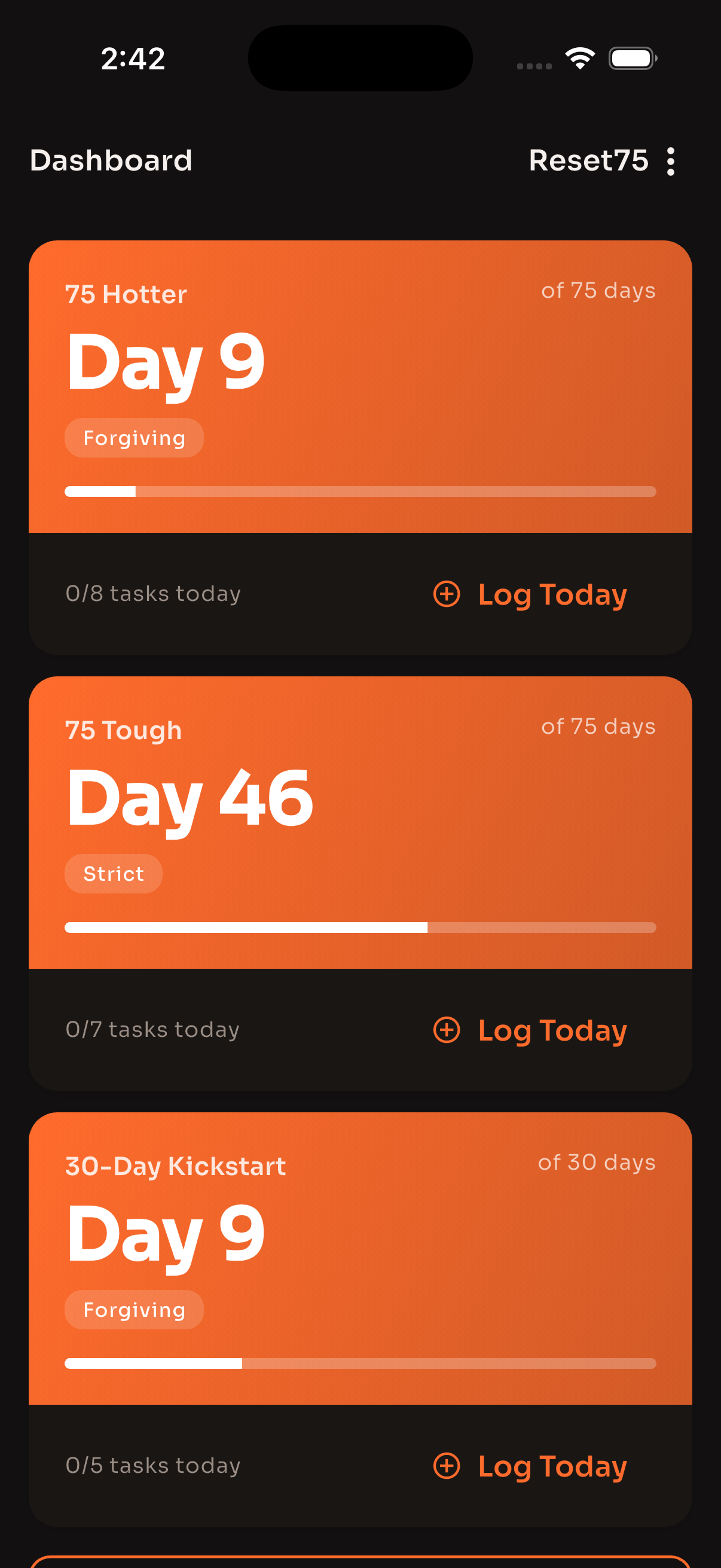The image size is (721, 1568).
Task: Toggle the Forgiving badge on 75 Hotter
Action: (x=134, y=438)
